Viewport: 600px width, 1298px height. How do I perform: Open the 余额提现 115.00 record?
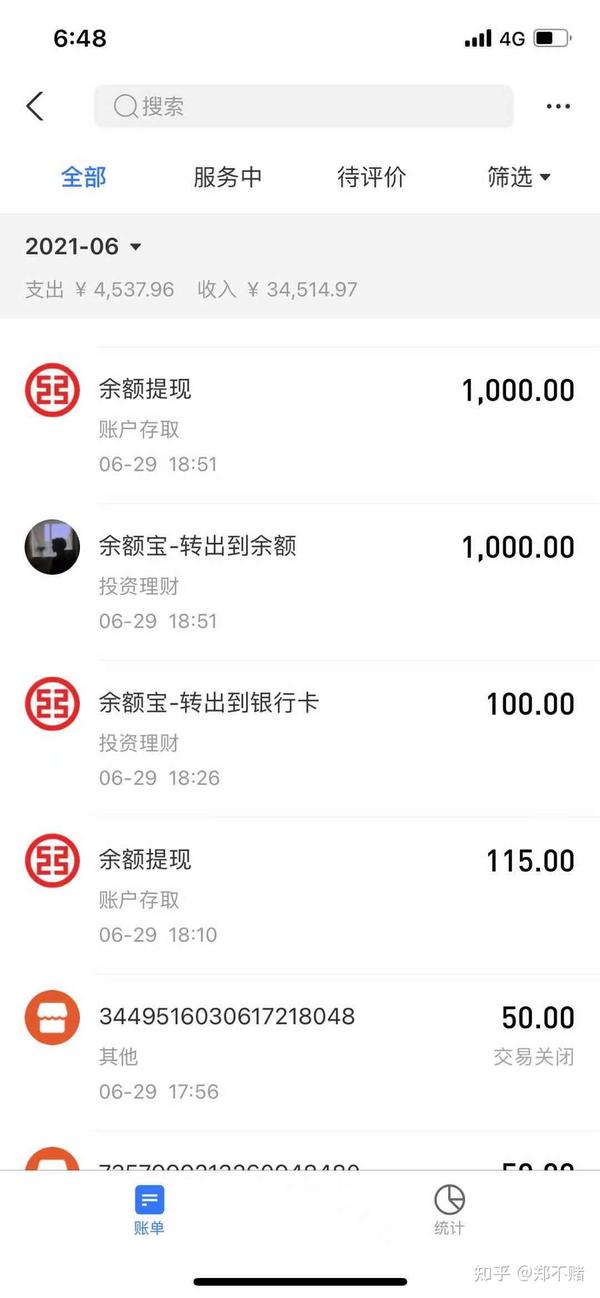point(300,896)
